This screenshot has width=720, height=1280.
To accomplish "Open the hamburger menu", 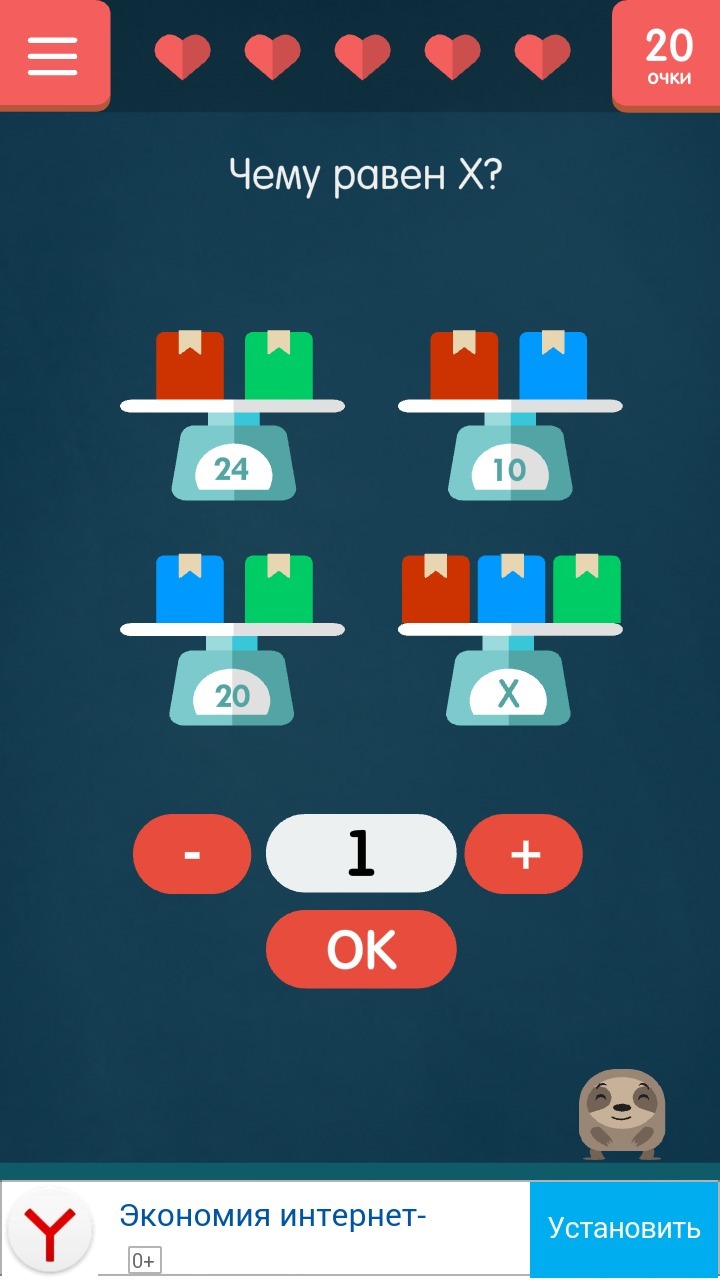I will point(53,55).
